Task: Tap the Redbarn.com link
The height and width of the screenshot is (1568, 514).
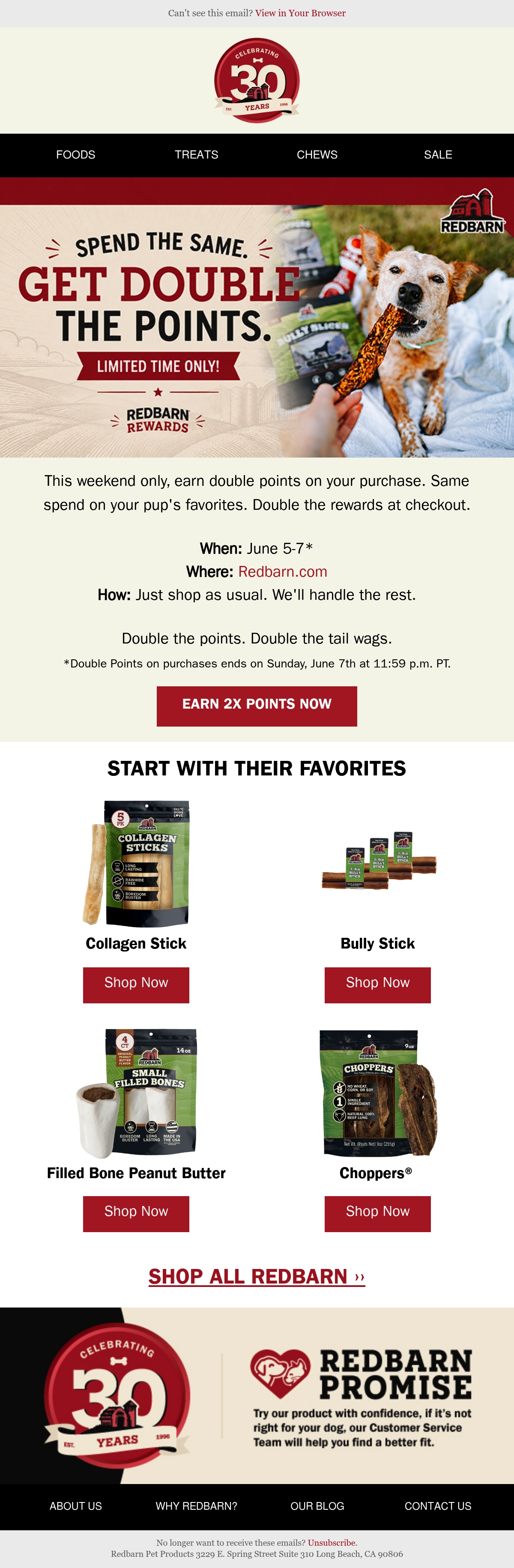Action: (283, 572)
